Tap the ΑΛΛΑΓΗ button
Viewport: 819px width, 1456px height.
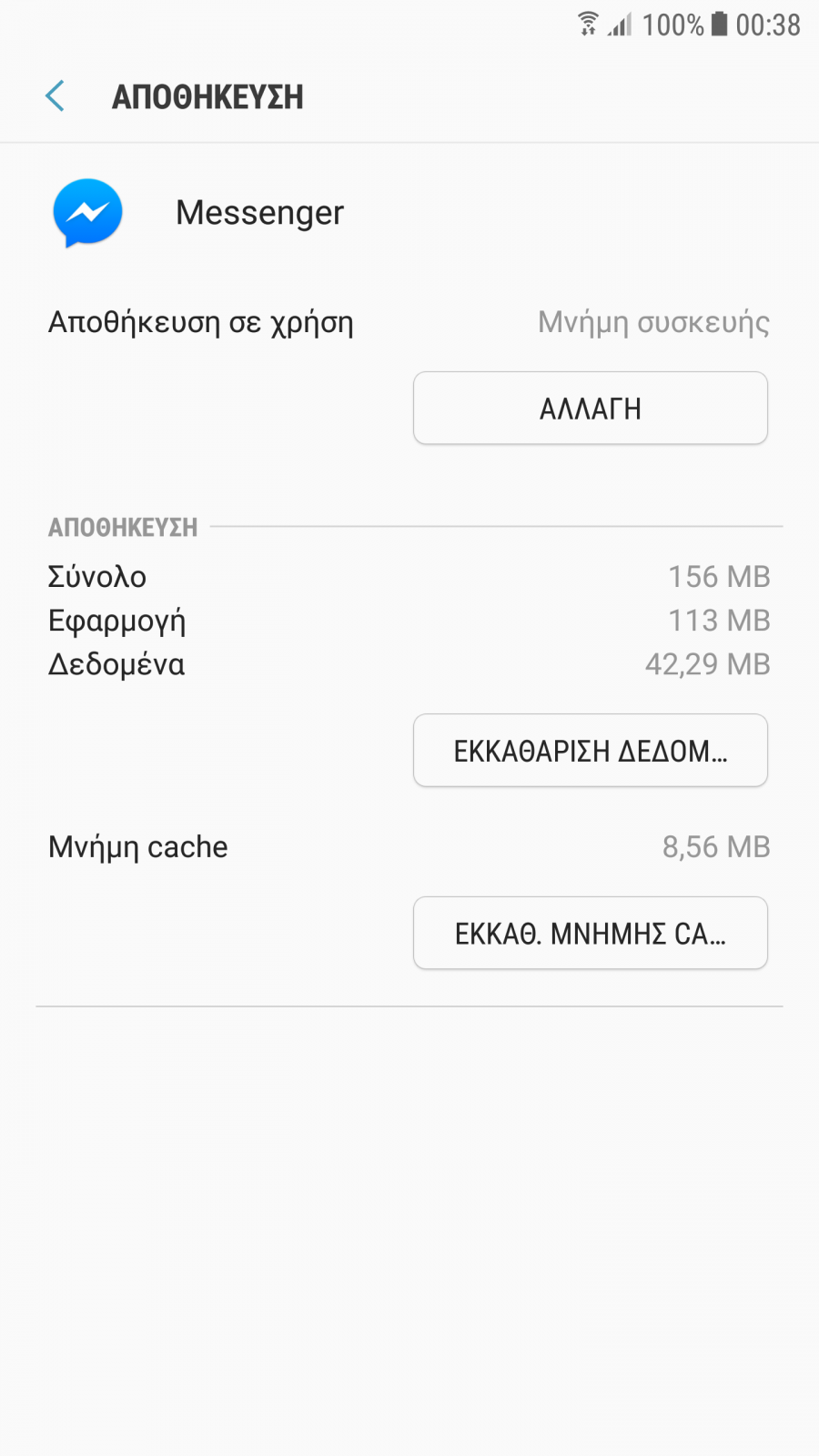[x=591, y=409]
